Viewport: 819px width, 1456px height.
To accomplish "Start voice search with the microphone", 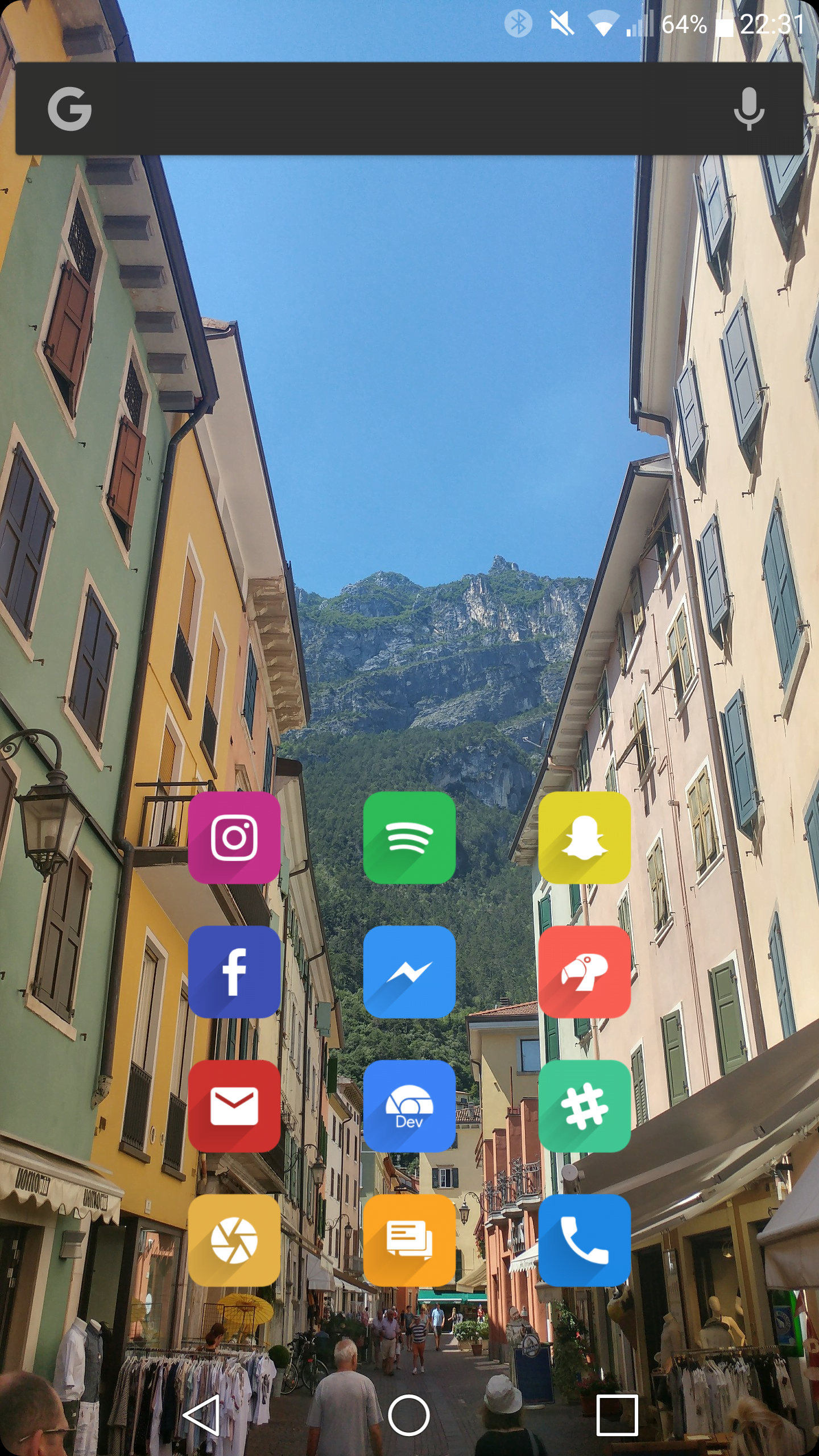I will tap(748, 109).
